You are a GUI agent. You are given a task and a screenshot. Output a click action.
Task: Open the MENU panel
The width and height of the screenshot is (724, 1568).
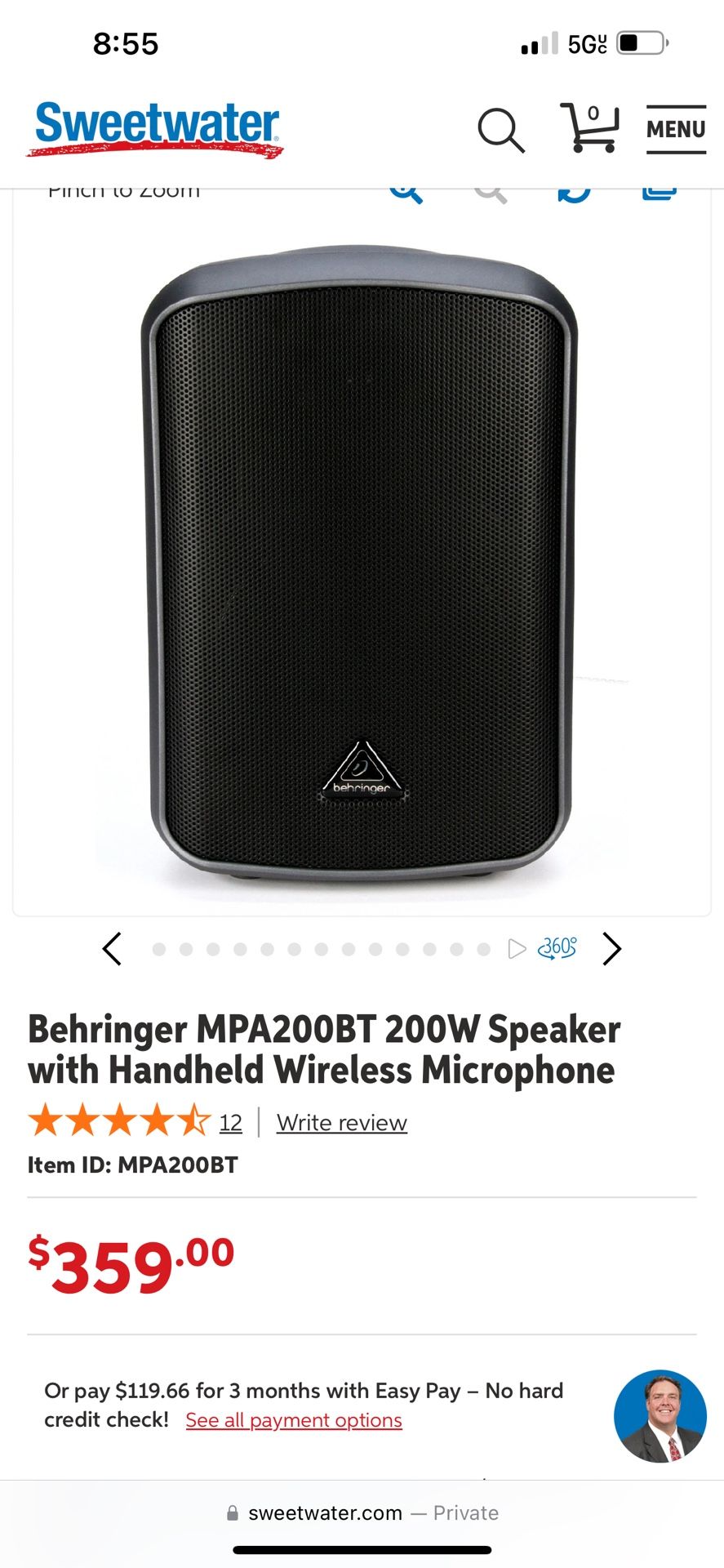[676, 129]
